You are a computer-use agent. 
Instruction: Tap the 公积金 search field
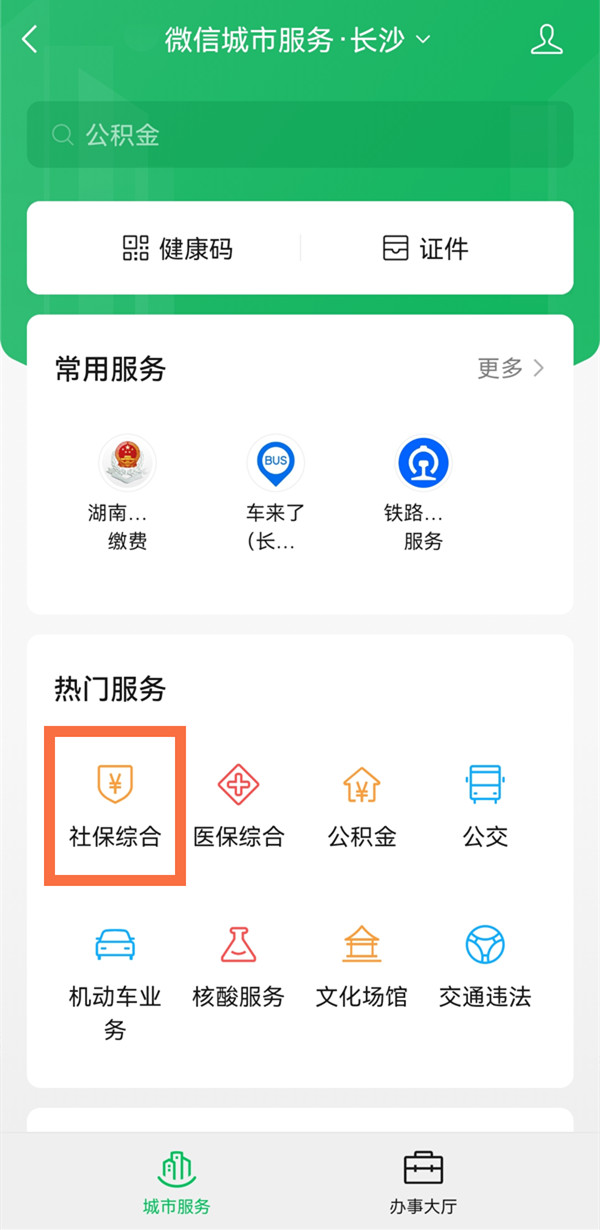(x=300, y=135)
